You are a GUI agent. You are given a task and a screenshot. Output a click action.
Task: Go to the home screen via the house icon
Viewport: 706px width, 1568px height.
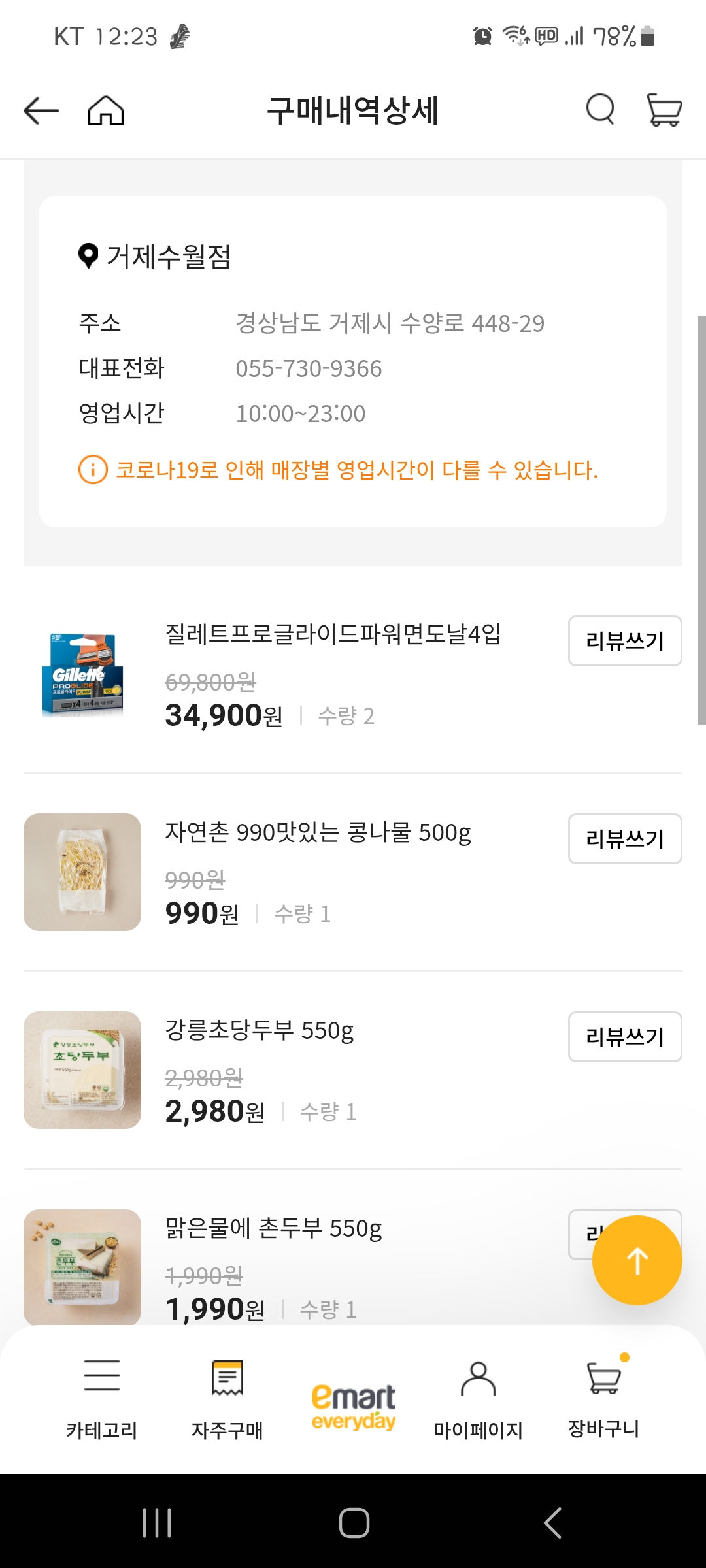[x=107, y=110]
